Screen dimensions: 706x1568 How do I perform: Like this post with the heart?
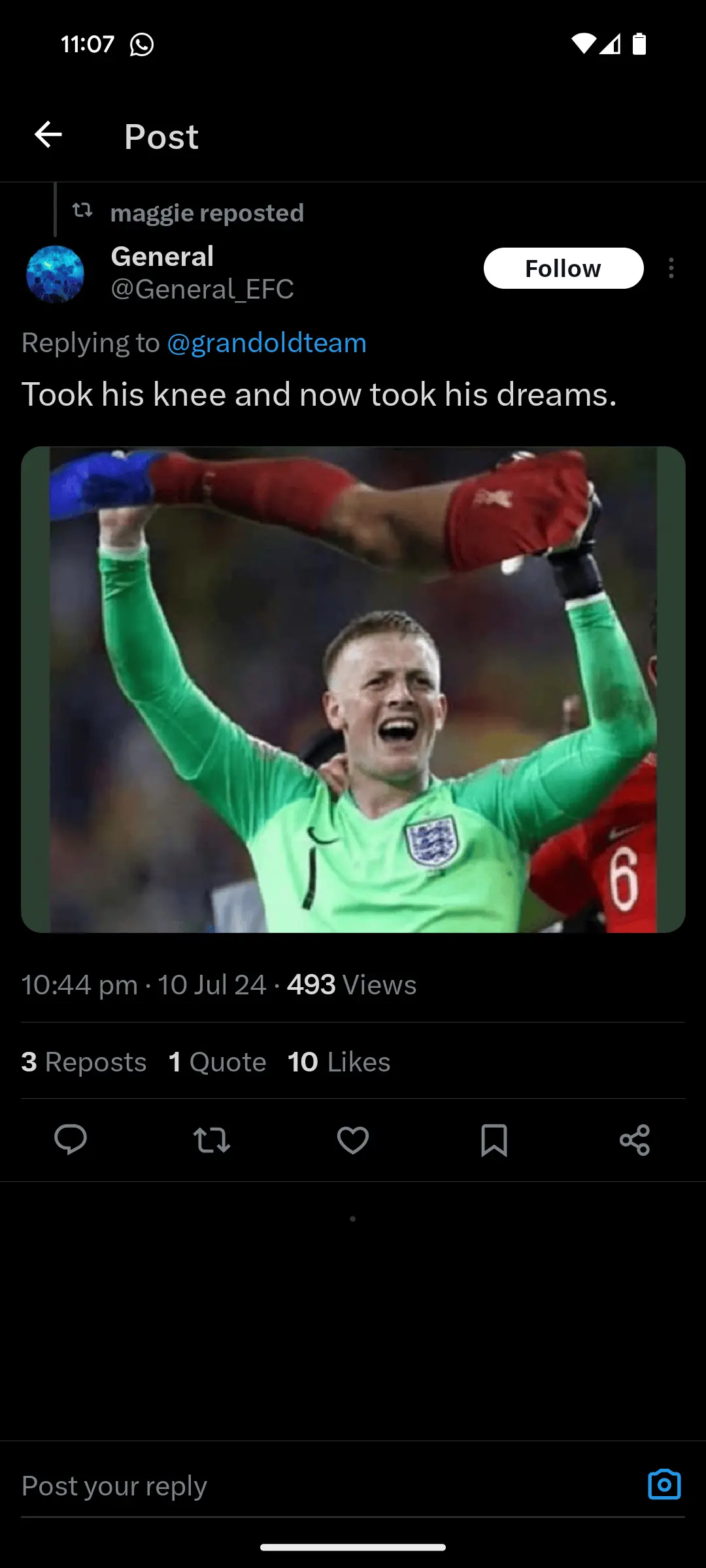pyautogui.click(x=353, y=1140)
